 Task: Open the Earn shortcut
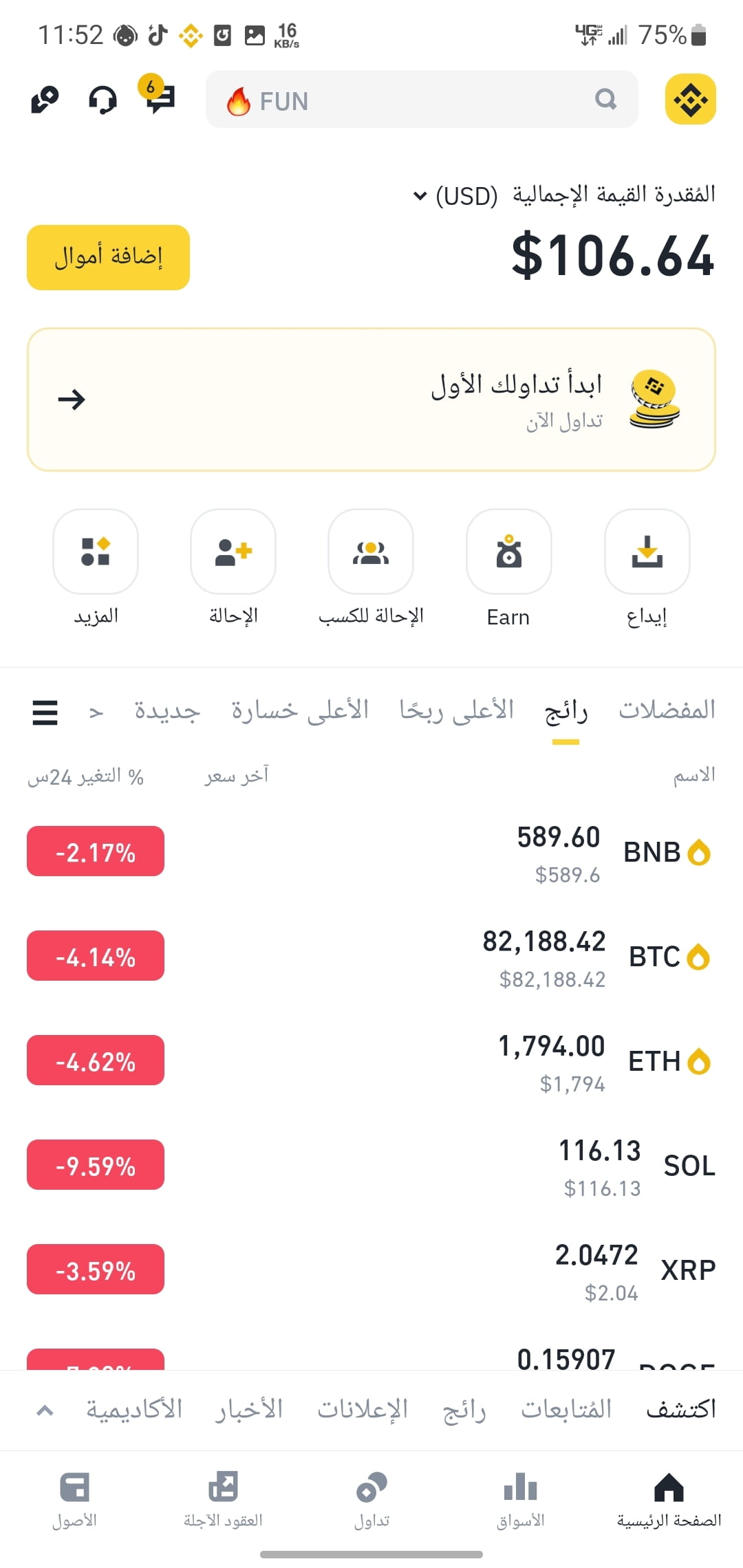[x=508, y=568]
